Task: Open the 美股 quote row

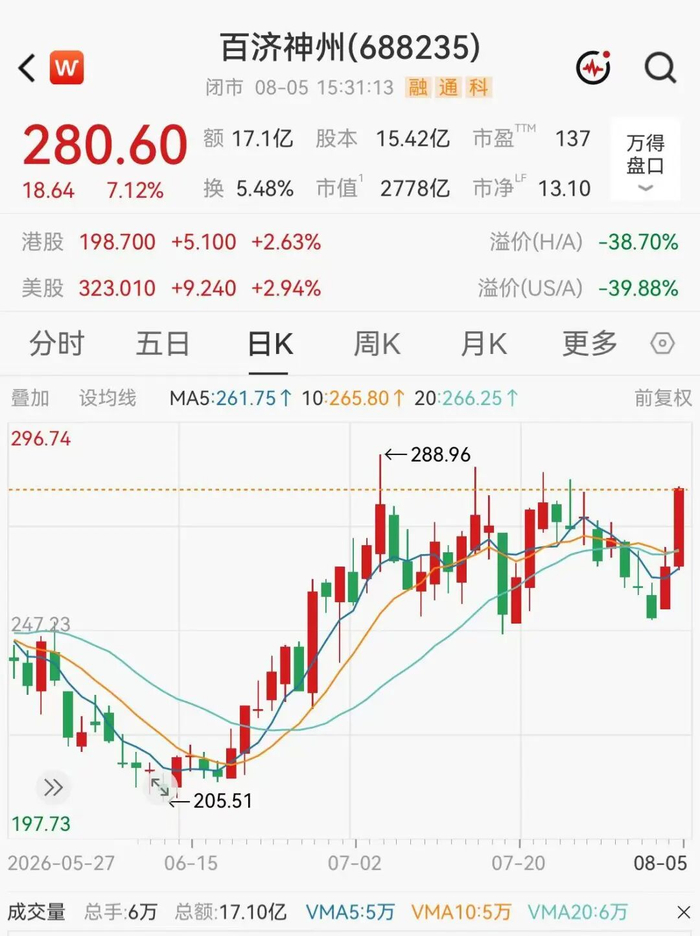Action: point(350,288)
